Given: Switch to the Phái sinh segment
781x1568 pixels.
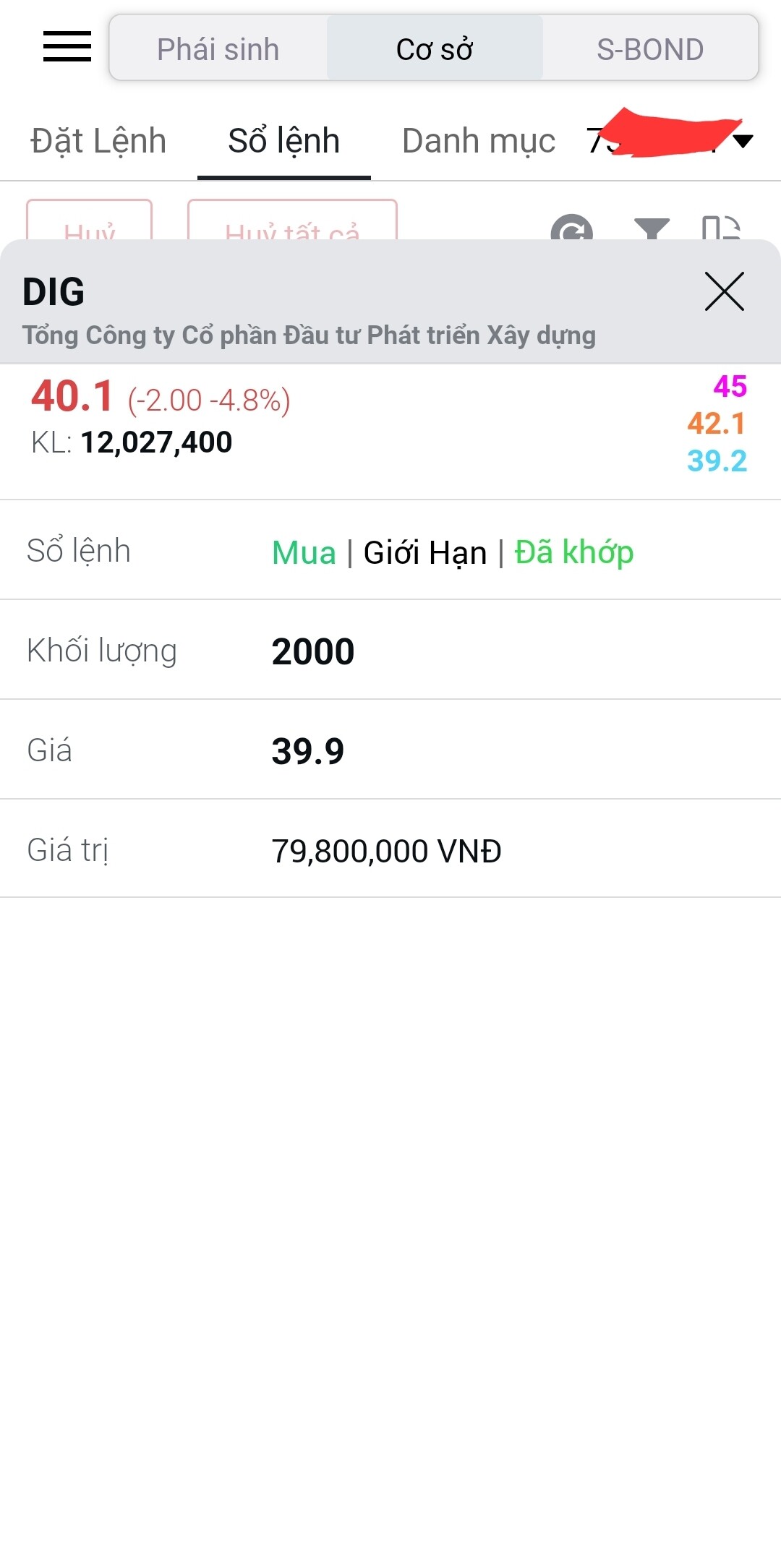Looking at the screenshot, I should pyautogui.click(x=218, y=49).
